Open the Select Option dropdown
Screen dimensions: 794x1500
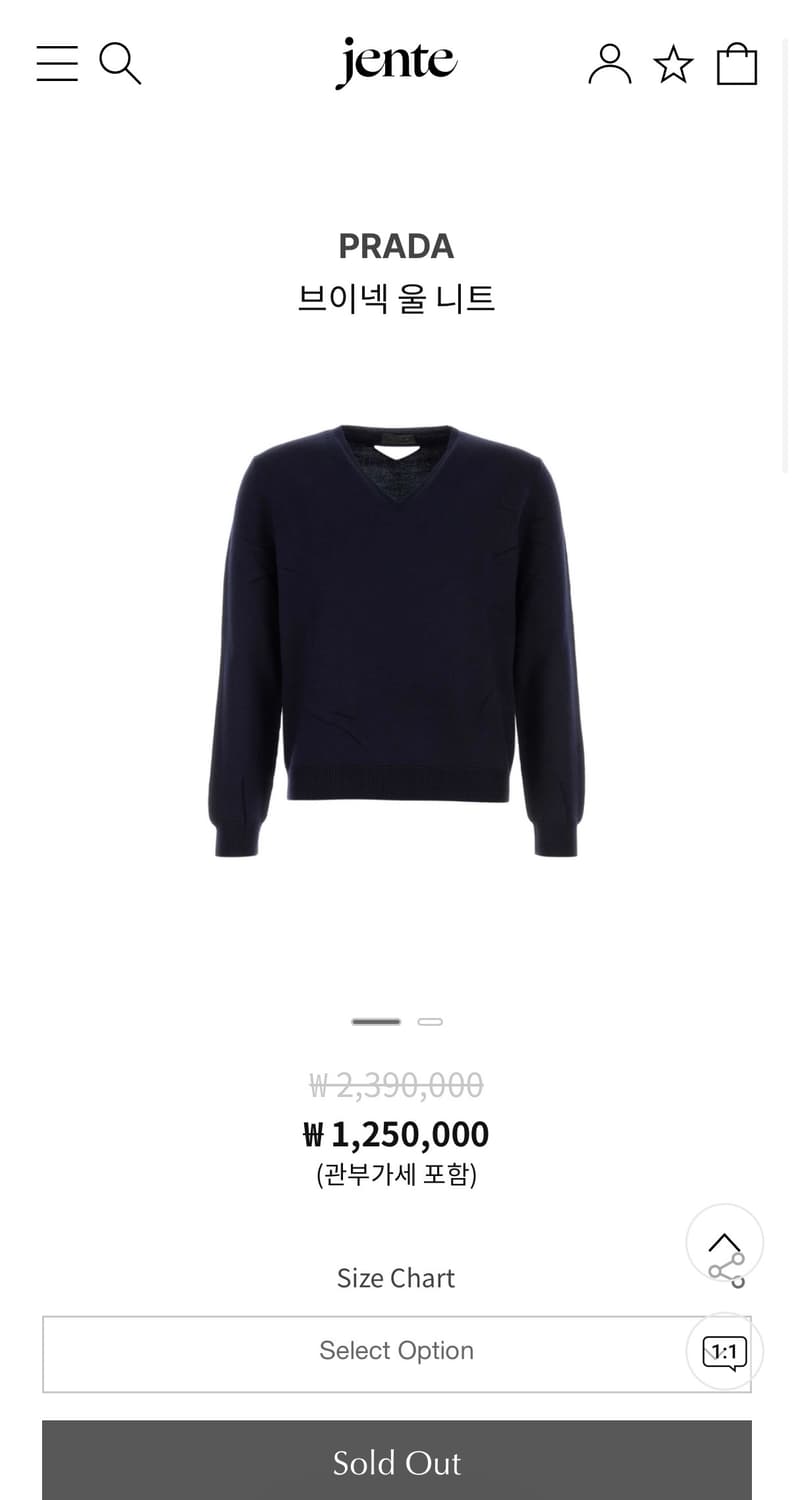(x=396, y=1351)
